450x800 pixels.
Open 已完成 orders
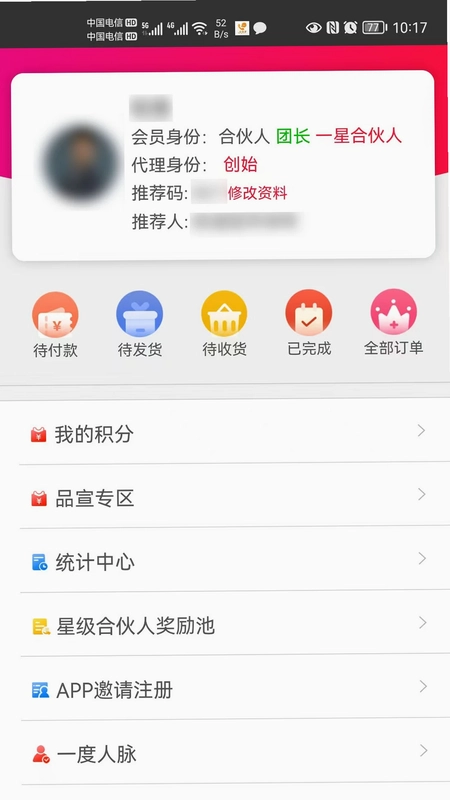pos(309,324)
